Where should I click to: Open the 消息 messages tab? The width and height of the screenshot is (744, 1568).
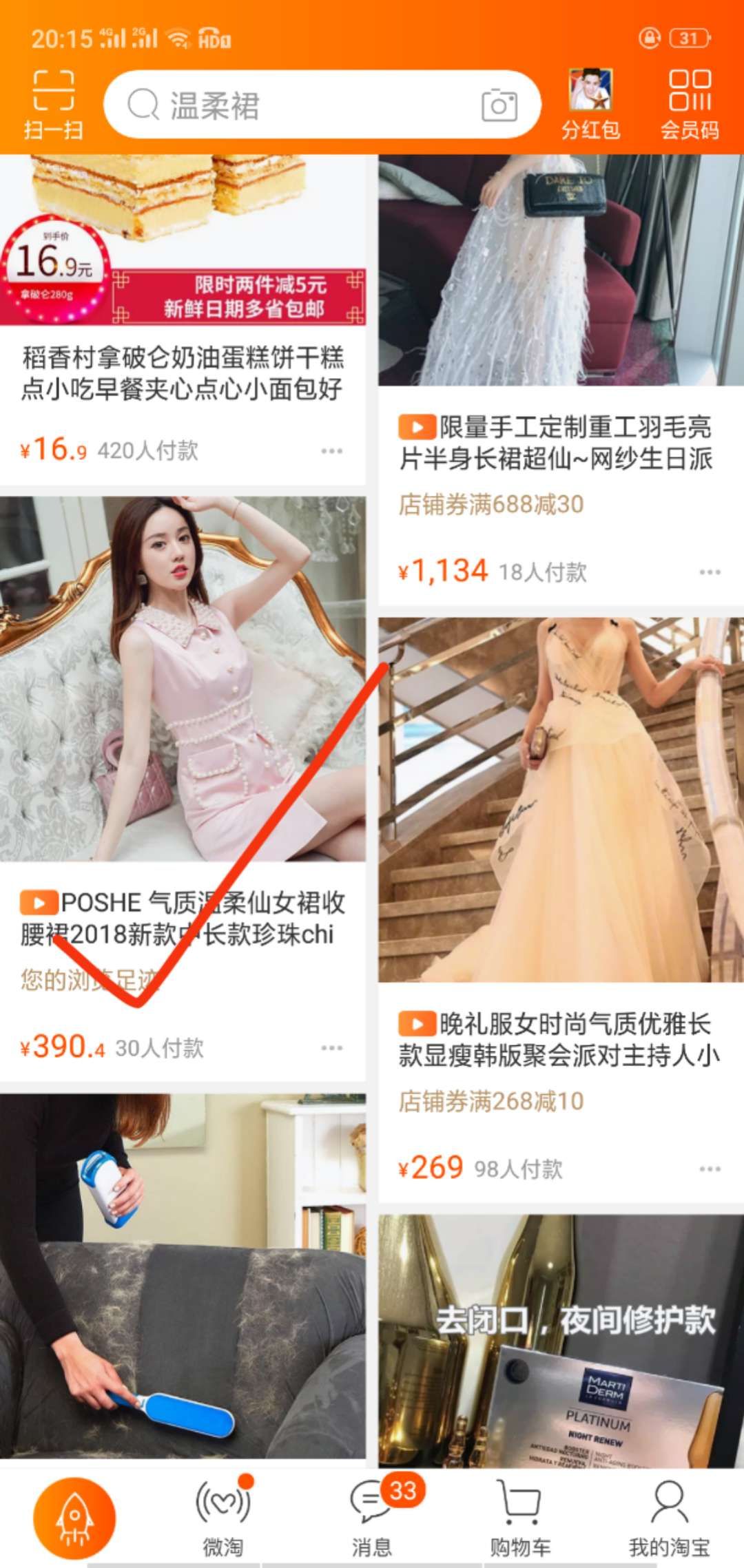pos(372,1519)
